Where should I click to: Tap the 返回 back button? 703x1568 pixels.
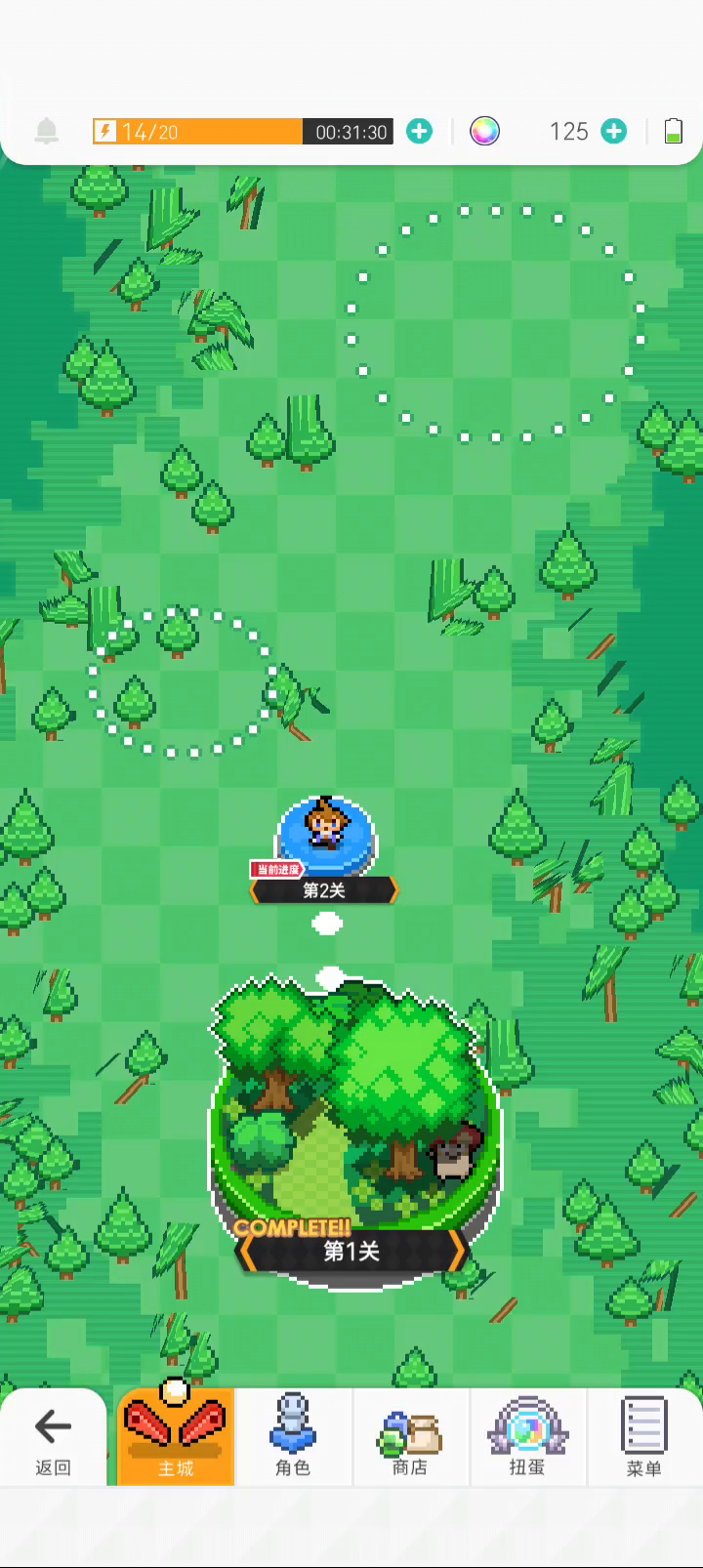point(53,1438)
